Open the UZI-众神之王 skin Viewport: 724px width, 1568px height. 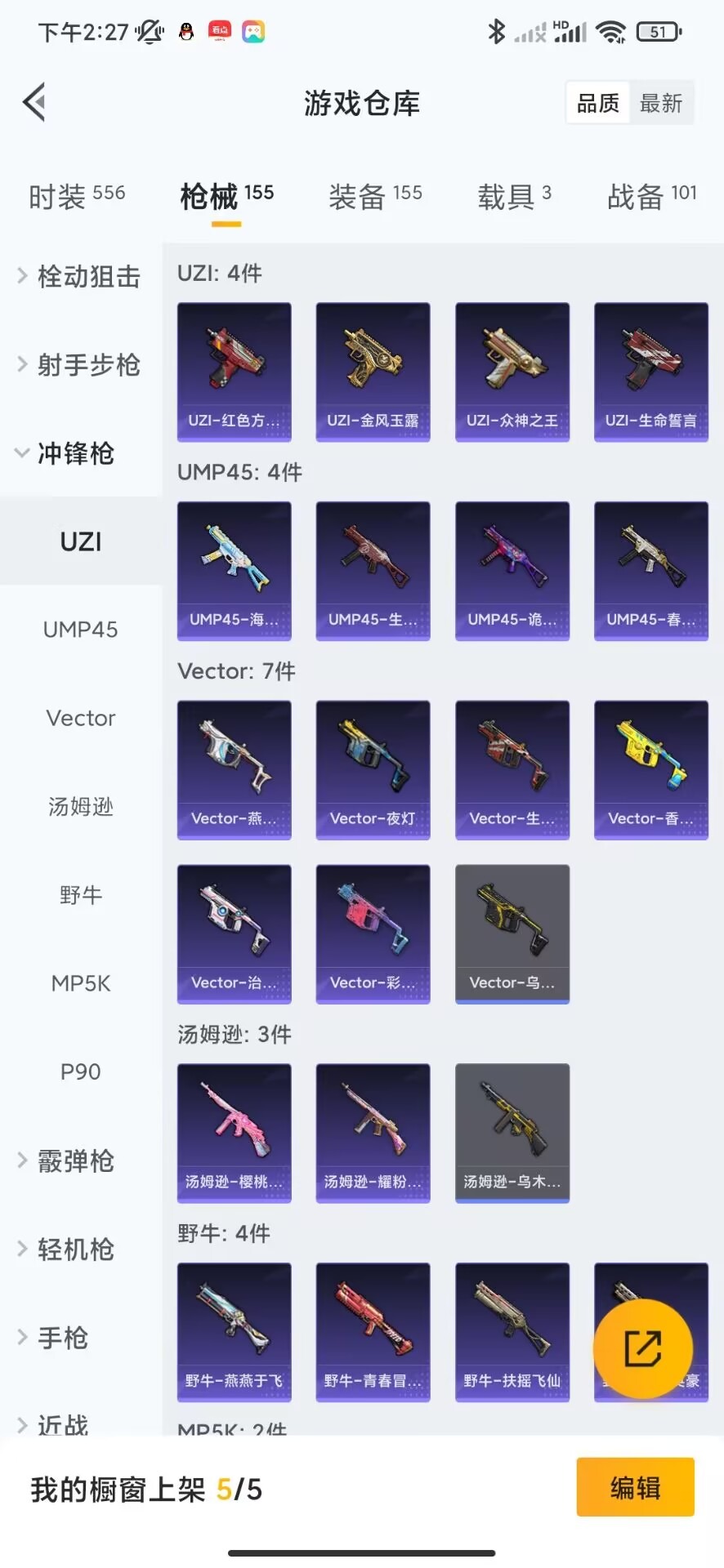(512, 372)
